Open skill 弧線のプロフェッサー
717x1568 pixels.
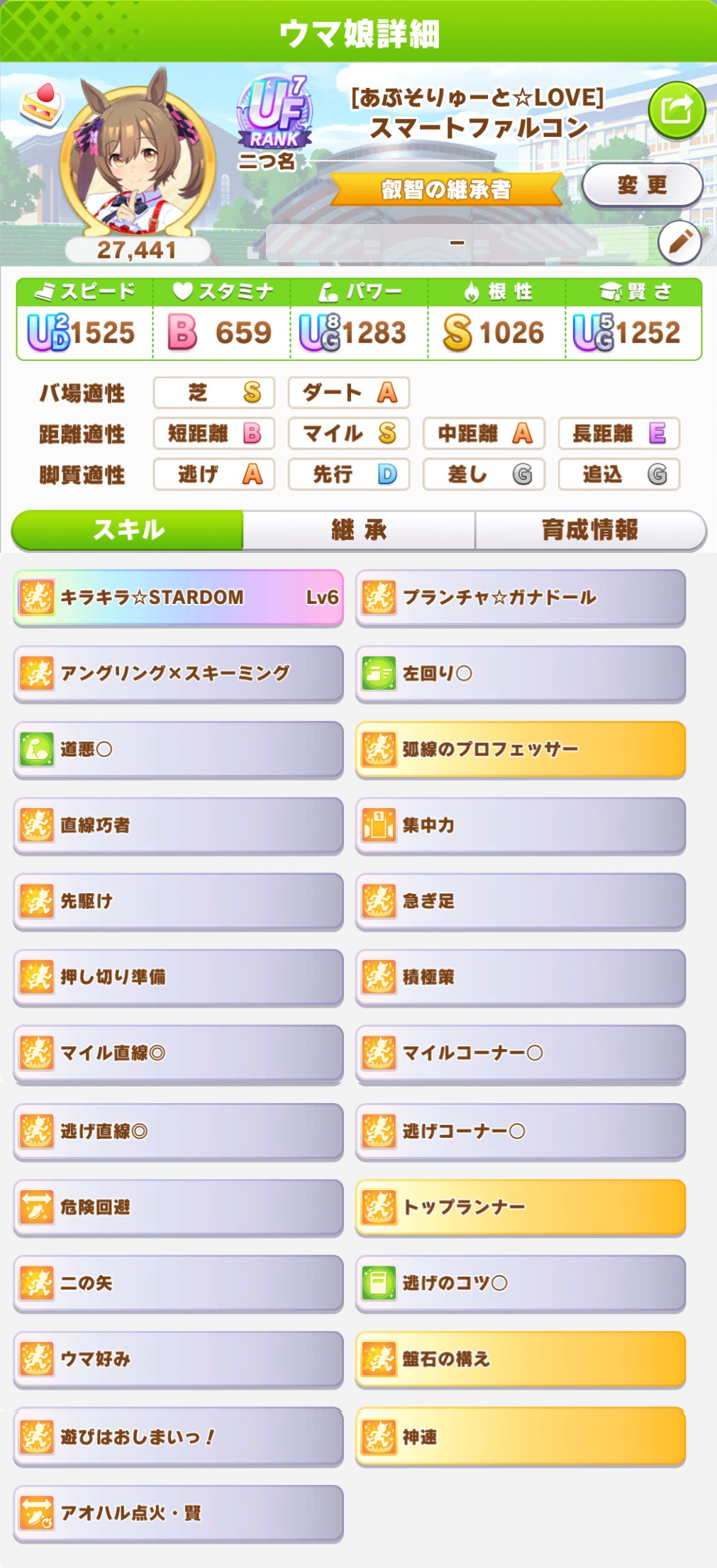click(521, 749)
